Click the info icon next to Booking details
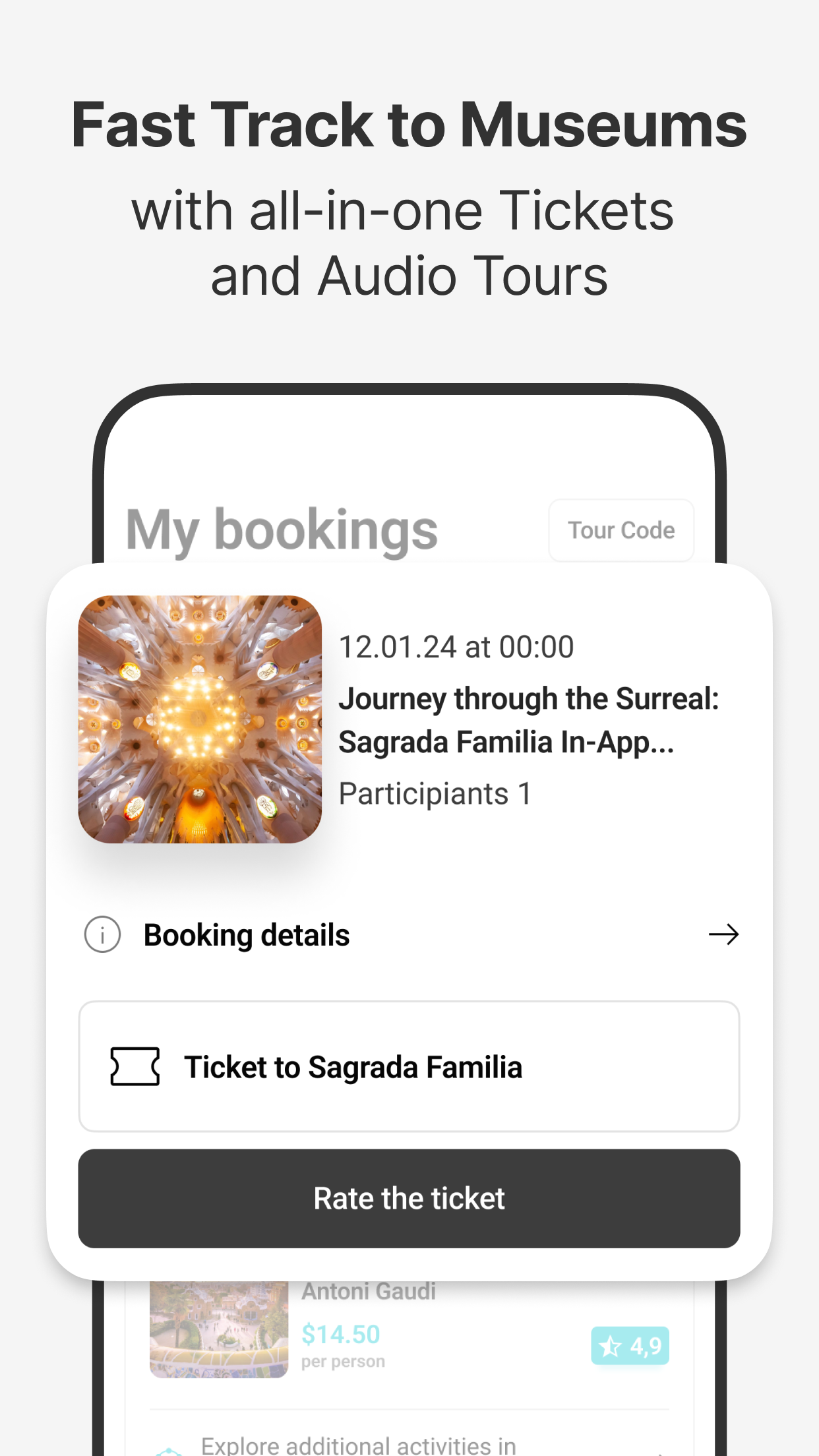Screen dimensions: 819x1456 (101, 934)
